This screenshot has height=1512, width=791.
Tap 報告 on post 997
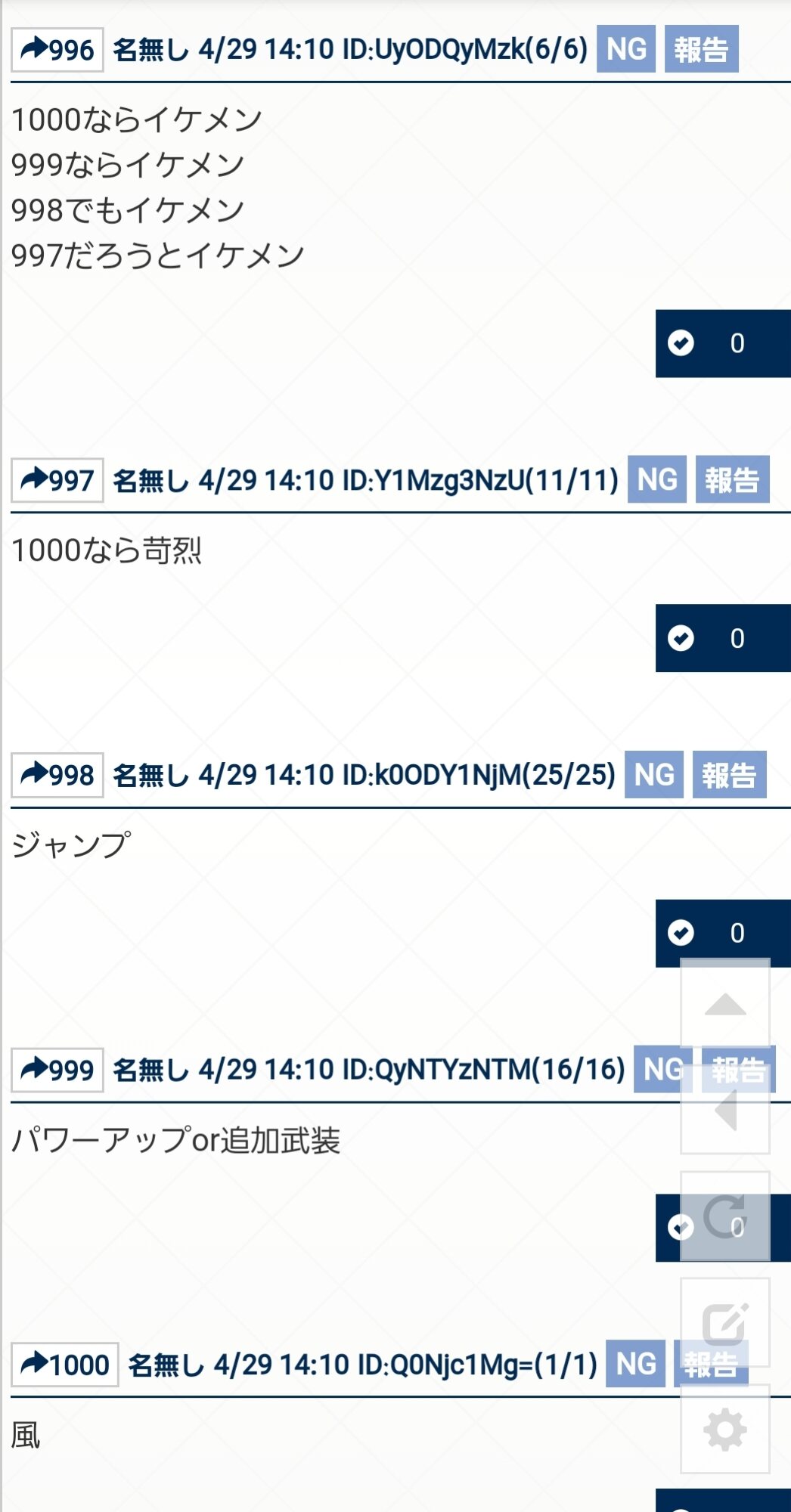click(x=732, y=480)
